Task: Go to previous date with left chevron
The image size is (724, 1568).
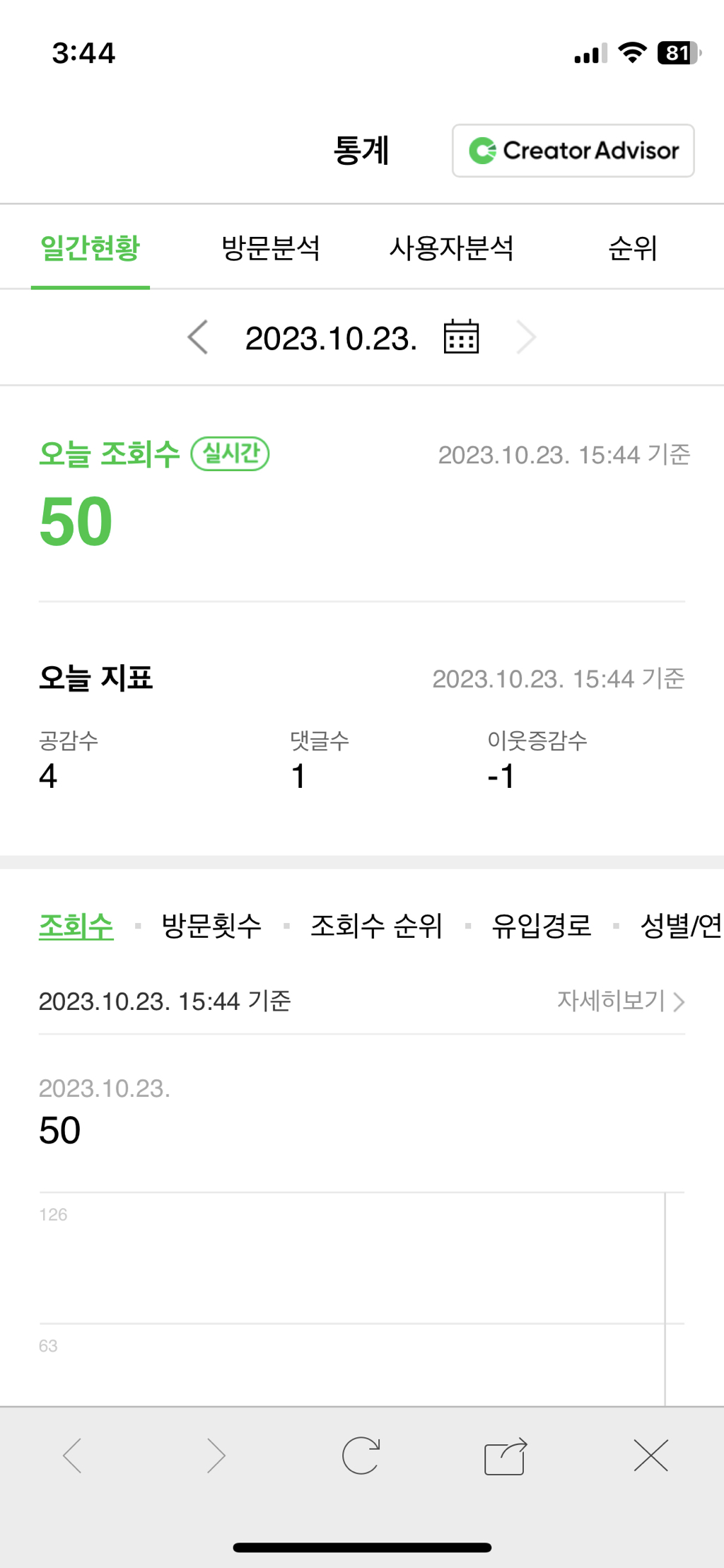Action: click(x=197, y=337)
